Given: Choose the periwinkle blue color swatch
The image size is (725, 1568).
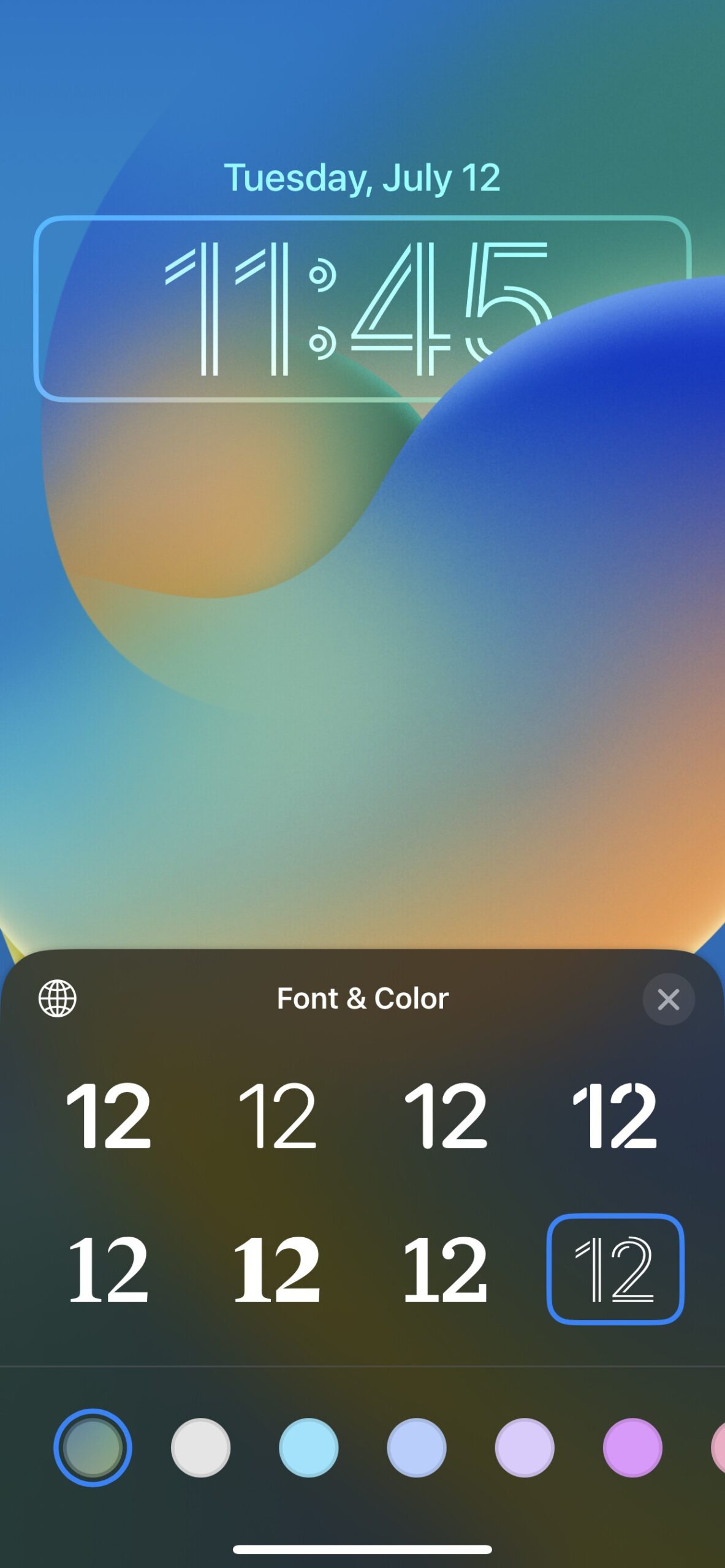Looking at the screenshot, I should [416, 1447].
